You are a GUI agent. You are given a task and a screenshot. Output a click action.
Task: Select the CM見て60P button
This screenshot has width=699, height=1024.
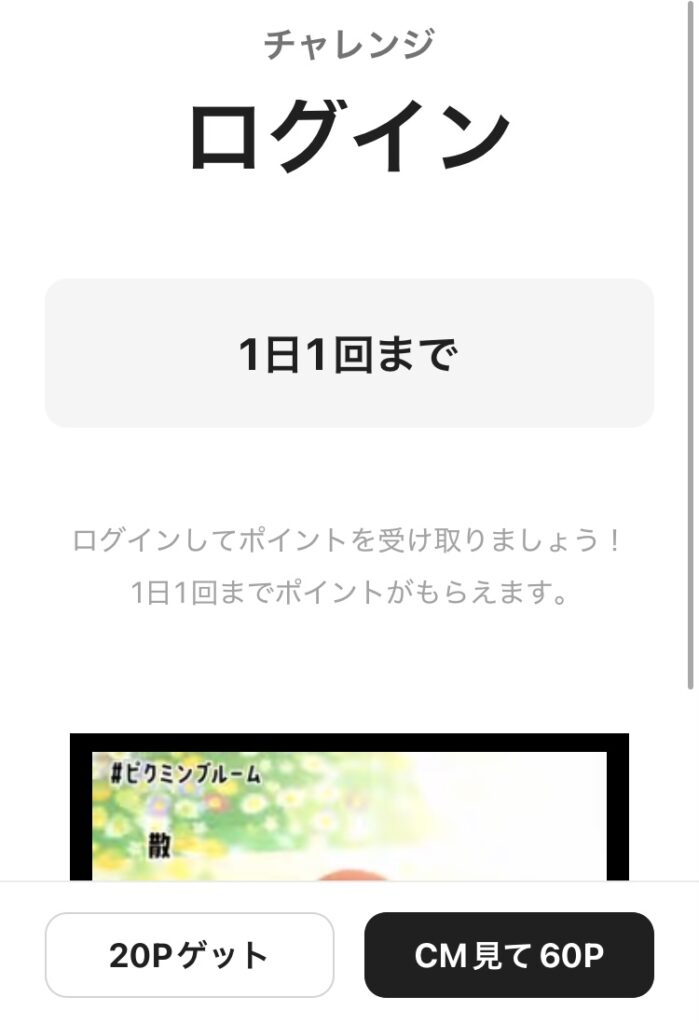(508, 955)
